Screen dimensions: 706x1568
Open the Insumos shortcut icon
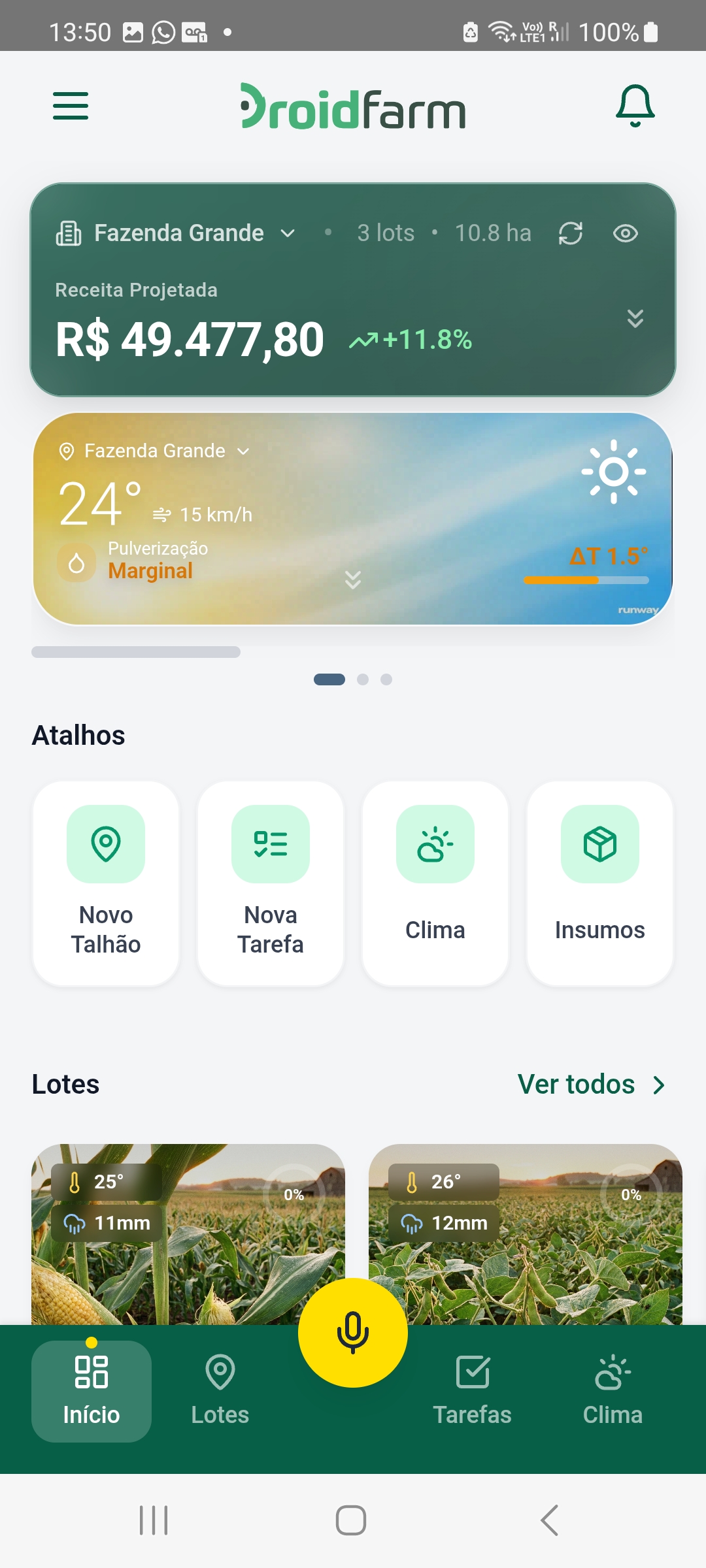pyautogui.click(x=599, y=843)
